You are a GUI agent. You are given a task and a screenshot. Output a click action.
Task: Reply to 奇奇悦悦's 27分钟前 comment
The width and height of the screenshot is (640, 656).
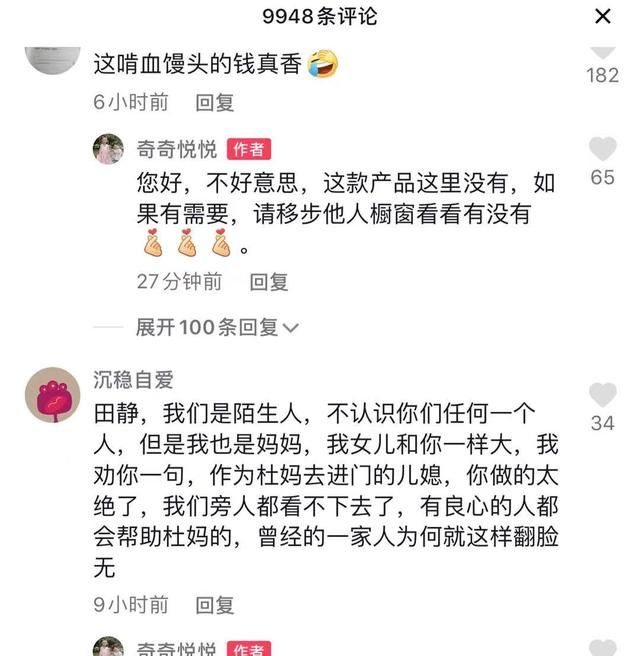pyautogui.click(x=268, y=282)
